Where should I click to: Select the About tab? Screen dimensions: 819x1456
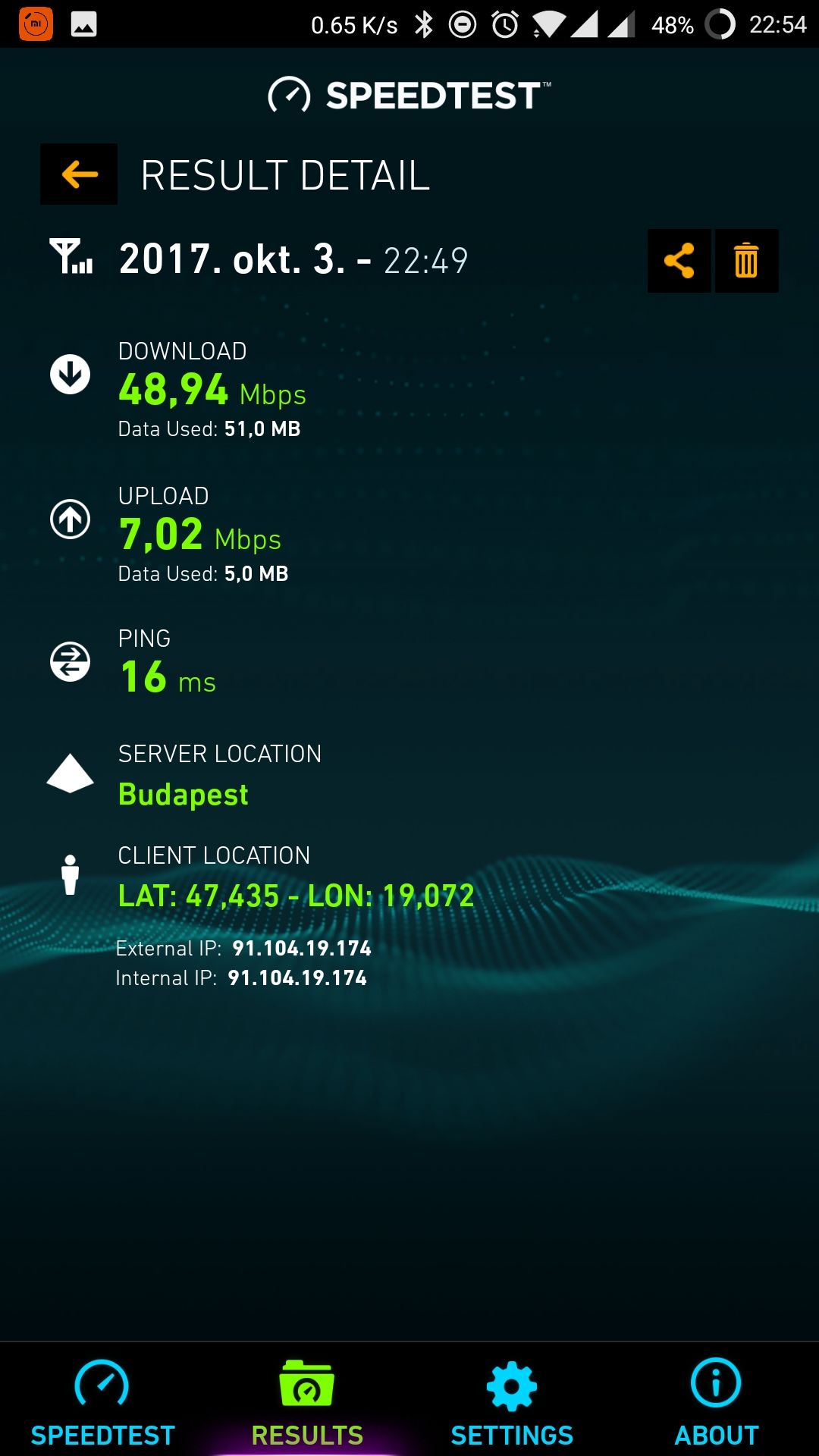point(716,1402)
